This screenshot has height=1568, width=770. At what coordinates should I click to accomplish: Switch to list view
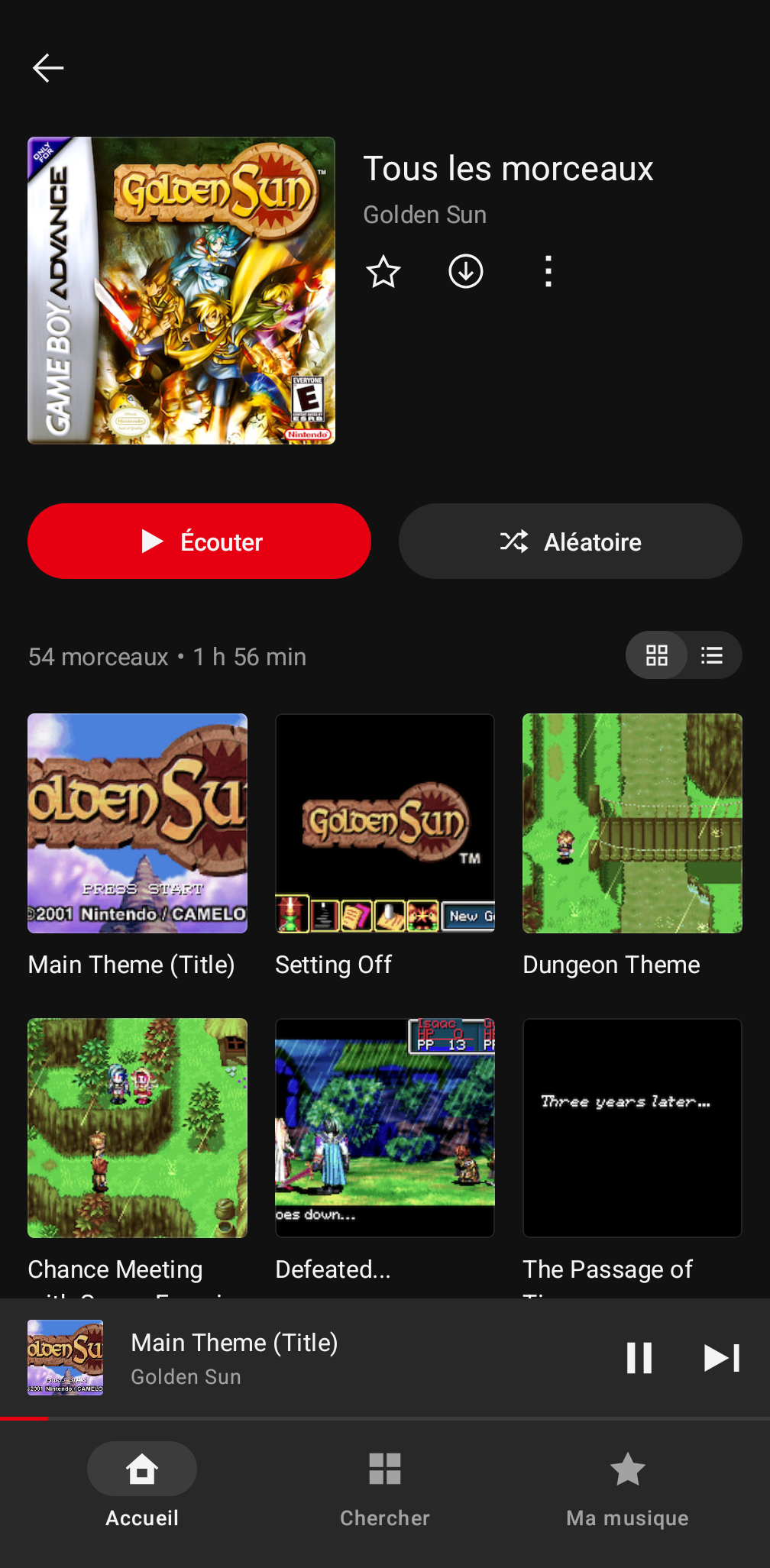[712, 655]
